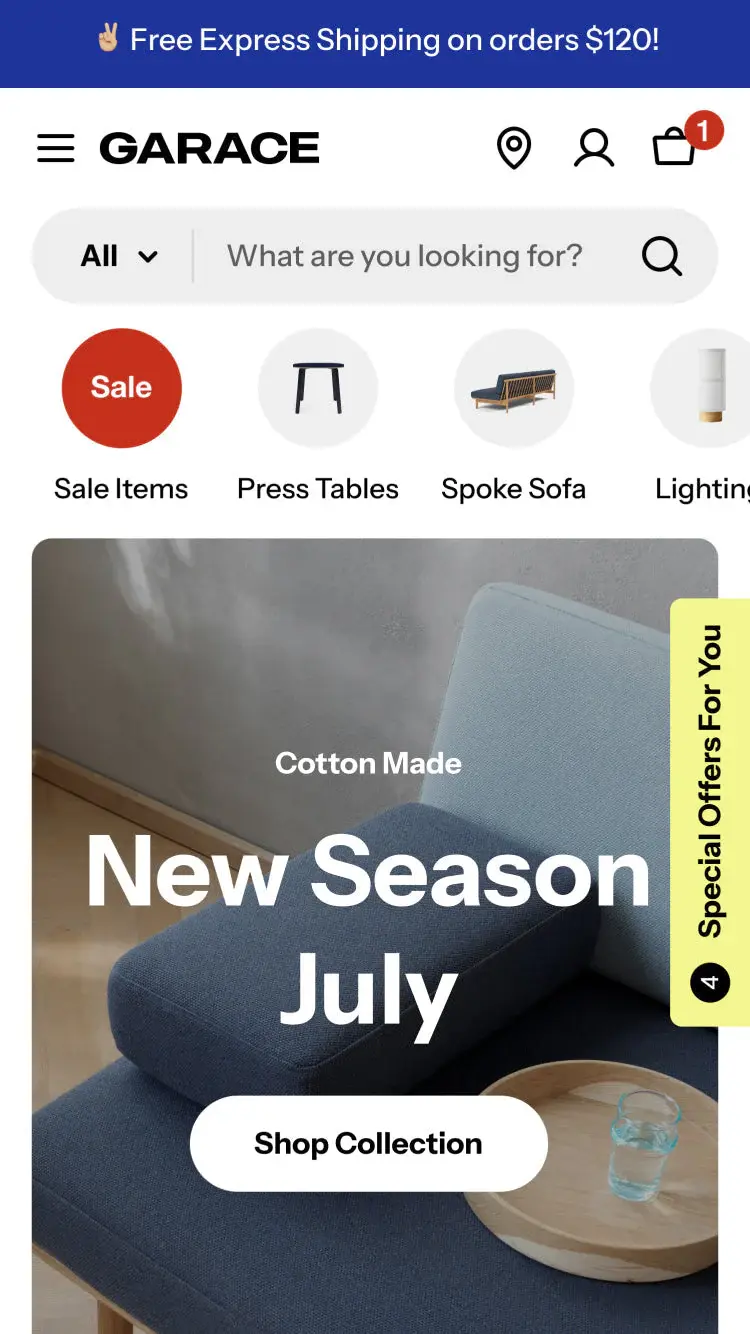Open Special Offers For You side tab
750x1334 pixels.
pos(710,811)
